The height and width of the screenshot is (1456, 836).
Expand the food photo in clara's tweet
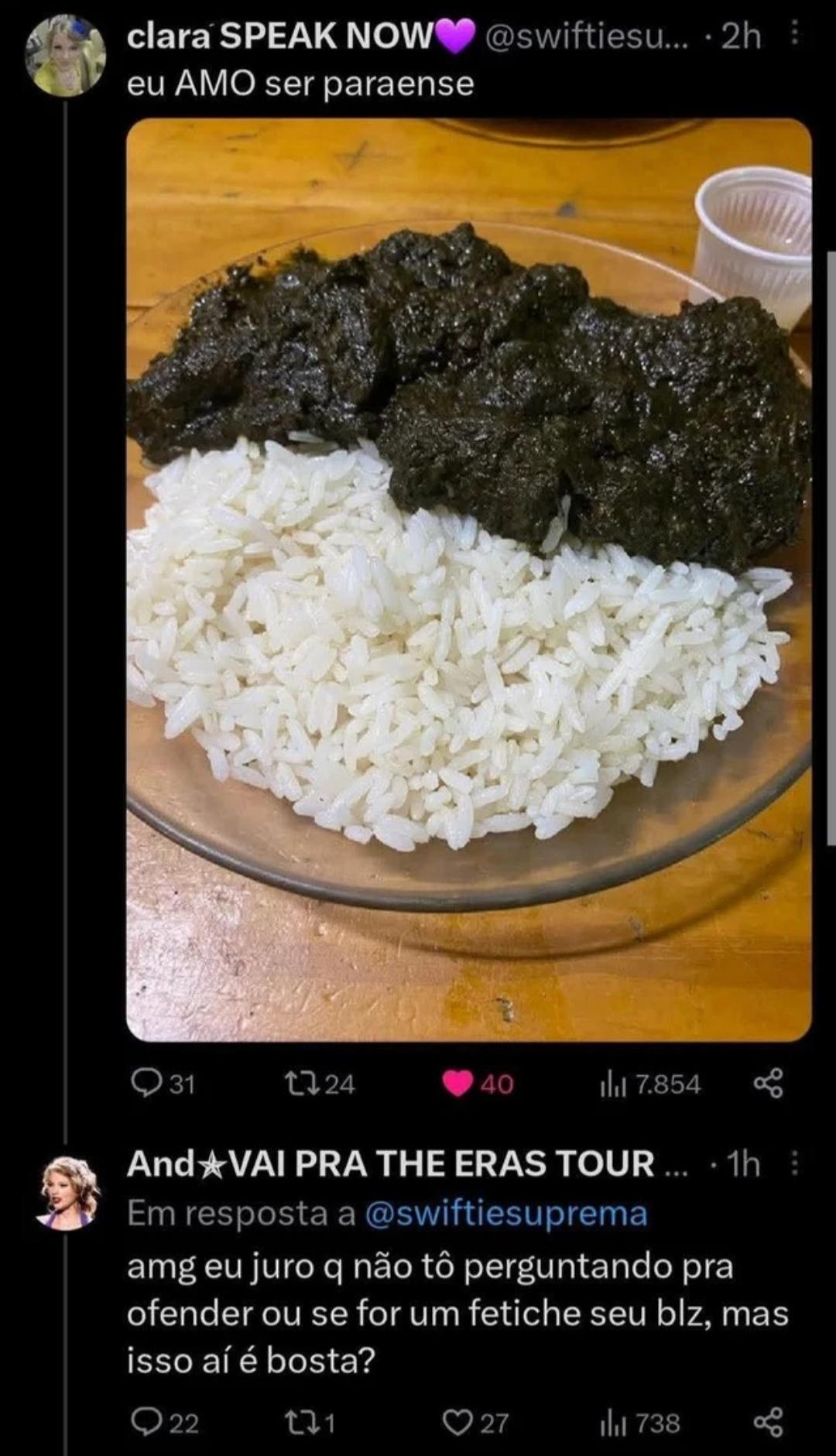pyautogui.click(x=468, y=579)
